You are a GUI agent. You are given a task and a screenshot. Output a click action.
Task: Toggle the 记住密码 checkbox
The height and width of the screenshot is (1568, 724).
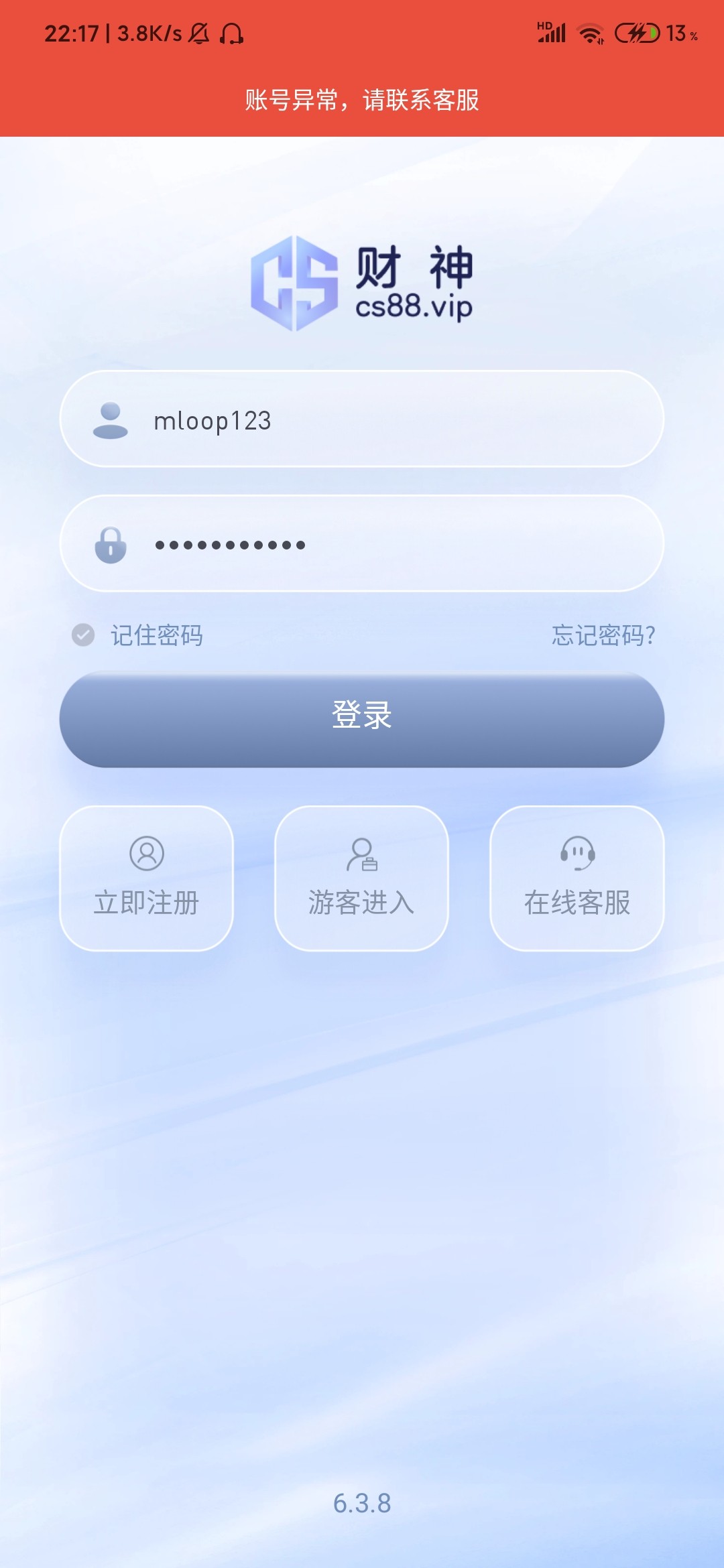tap(84, 635)
